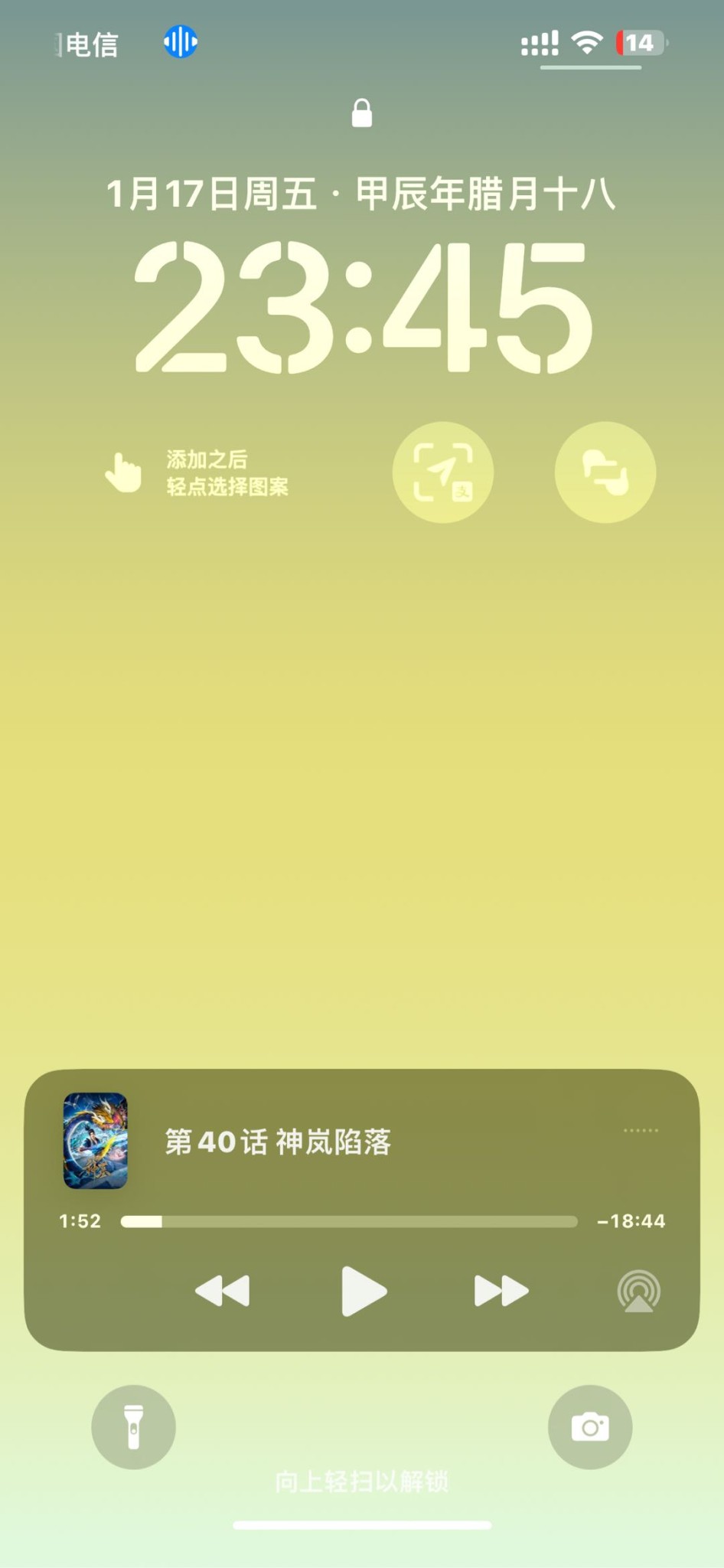Screen dimensions: 724x1568
Task: Turn on the flashlight
Action: click(x=134, y=1427)
